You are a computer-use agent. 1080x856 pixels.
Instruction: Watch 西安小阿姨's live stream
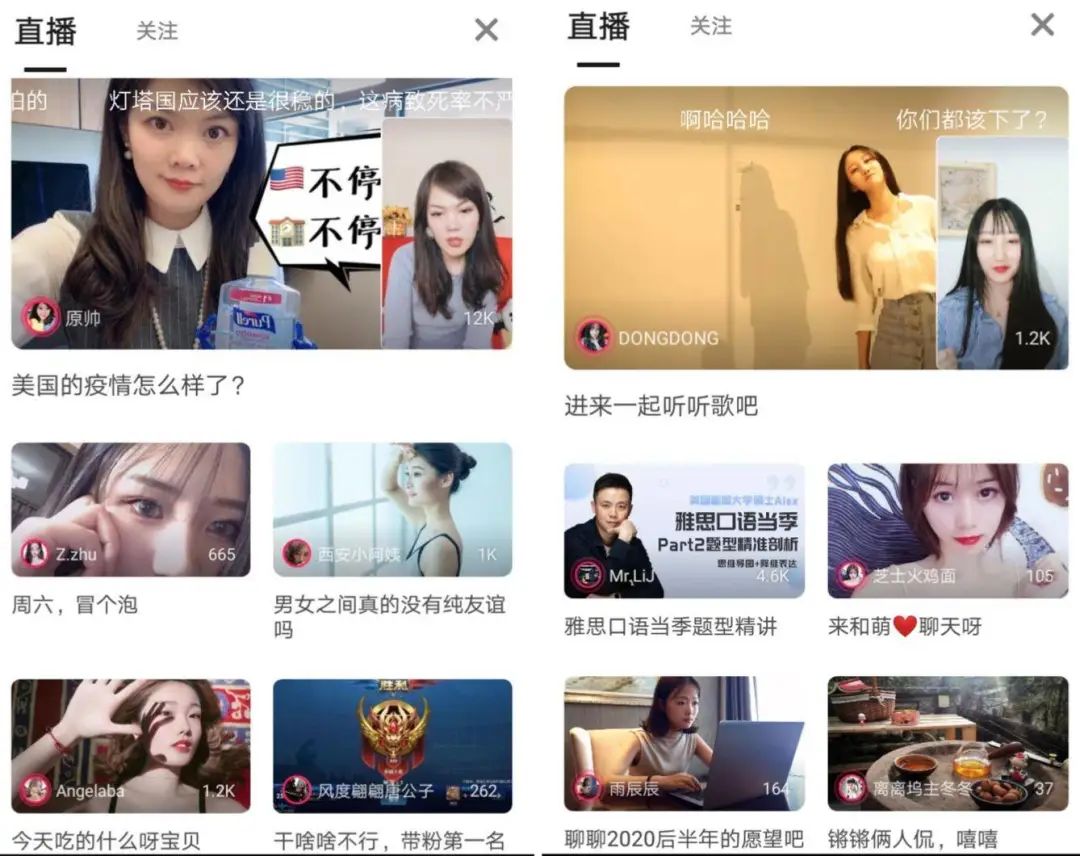393,510
